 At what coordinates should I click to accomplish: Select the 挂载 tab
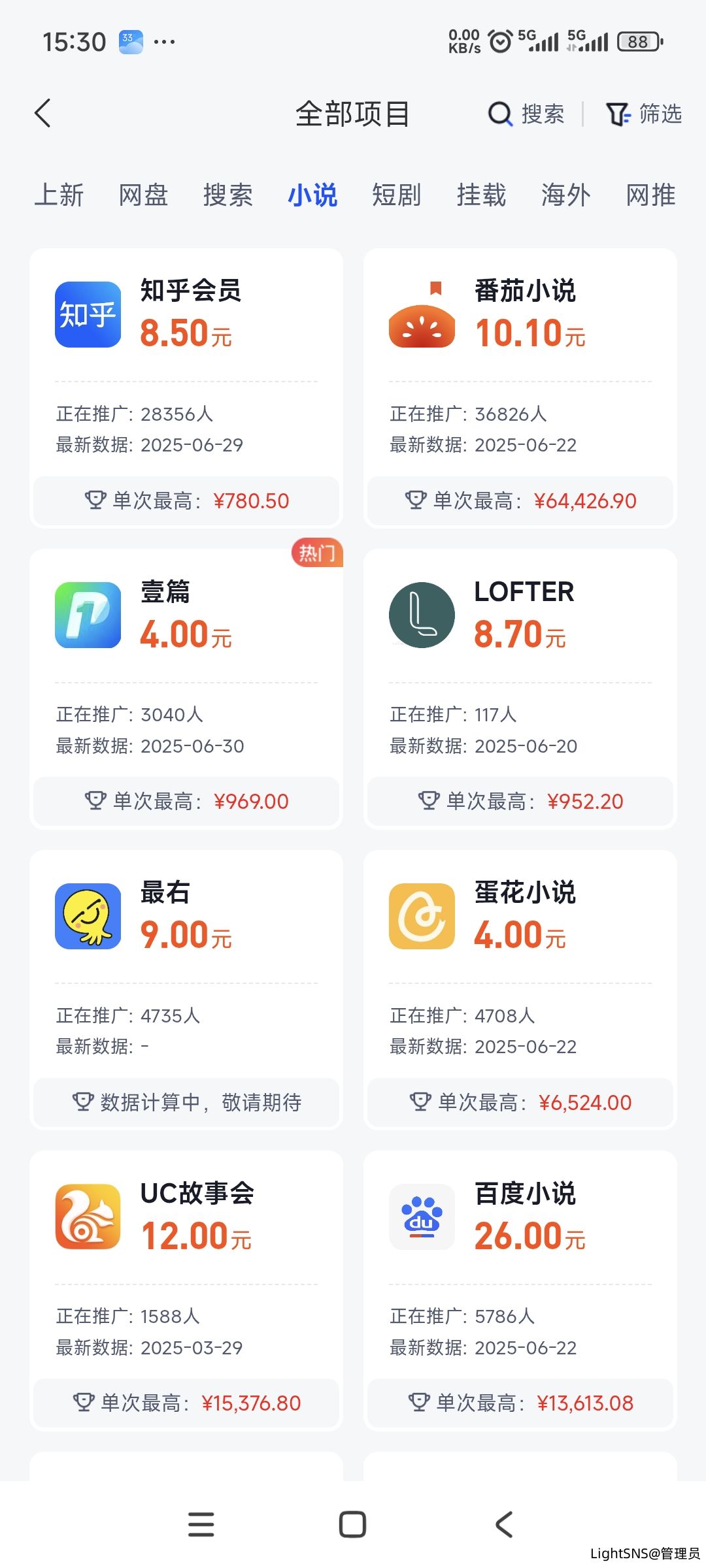[482, 195]
